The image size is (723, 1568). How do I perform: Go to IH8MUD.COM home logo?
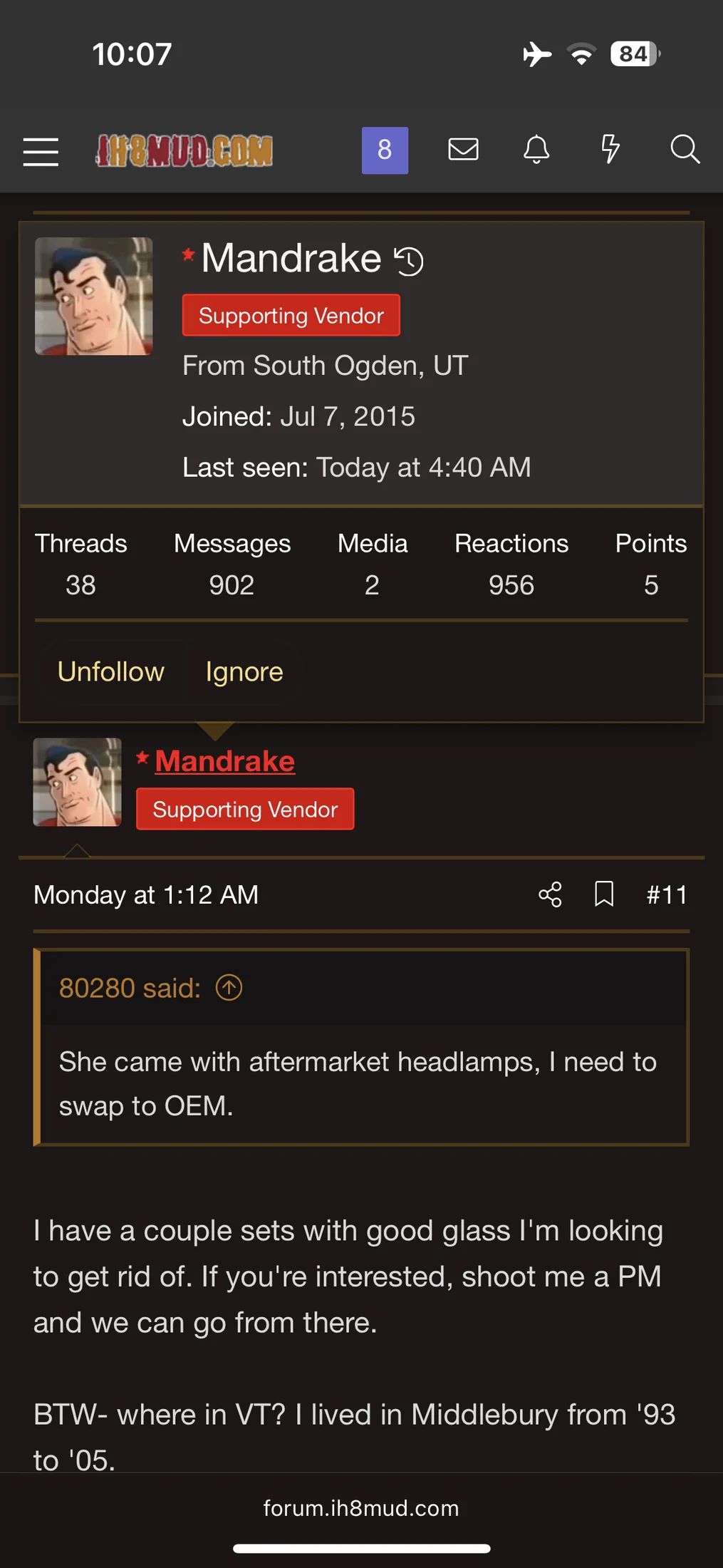click(x=184, y=151)
